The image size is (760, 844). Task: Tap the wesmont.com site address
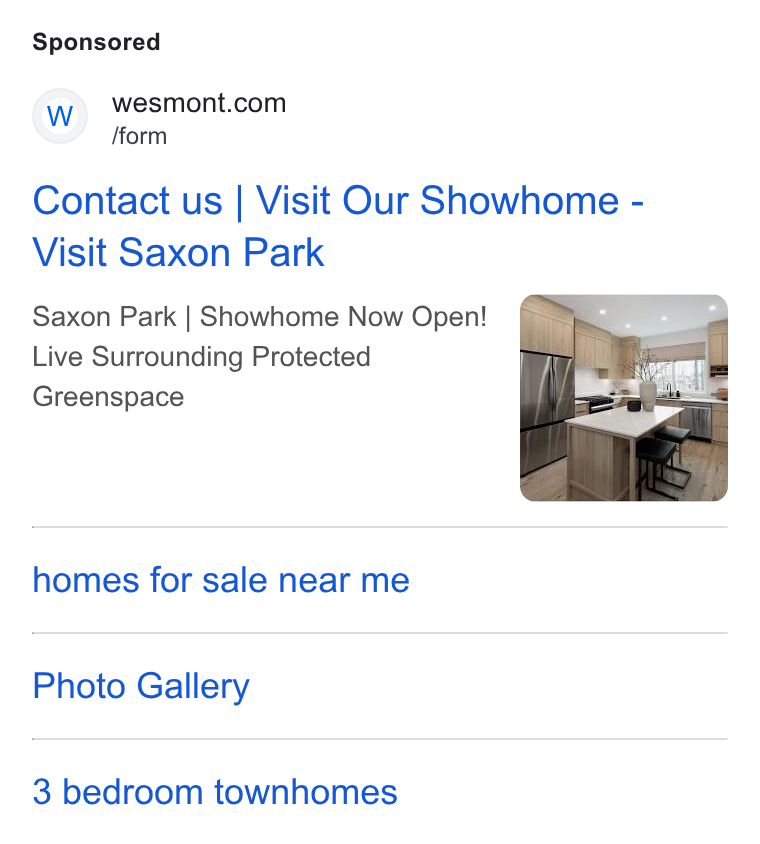pos(199,103)
